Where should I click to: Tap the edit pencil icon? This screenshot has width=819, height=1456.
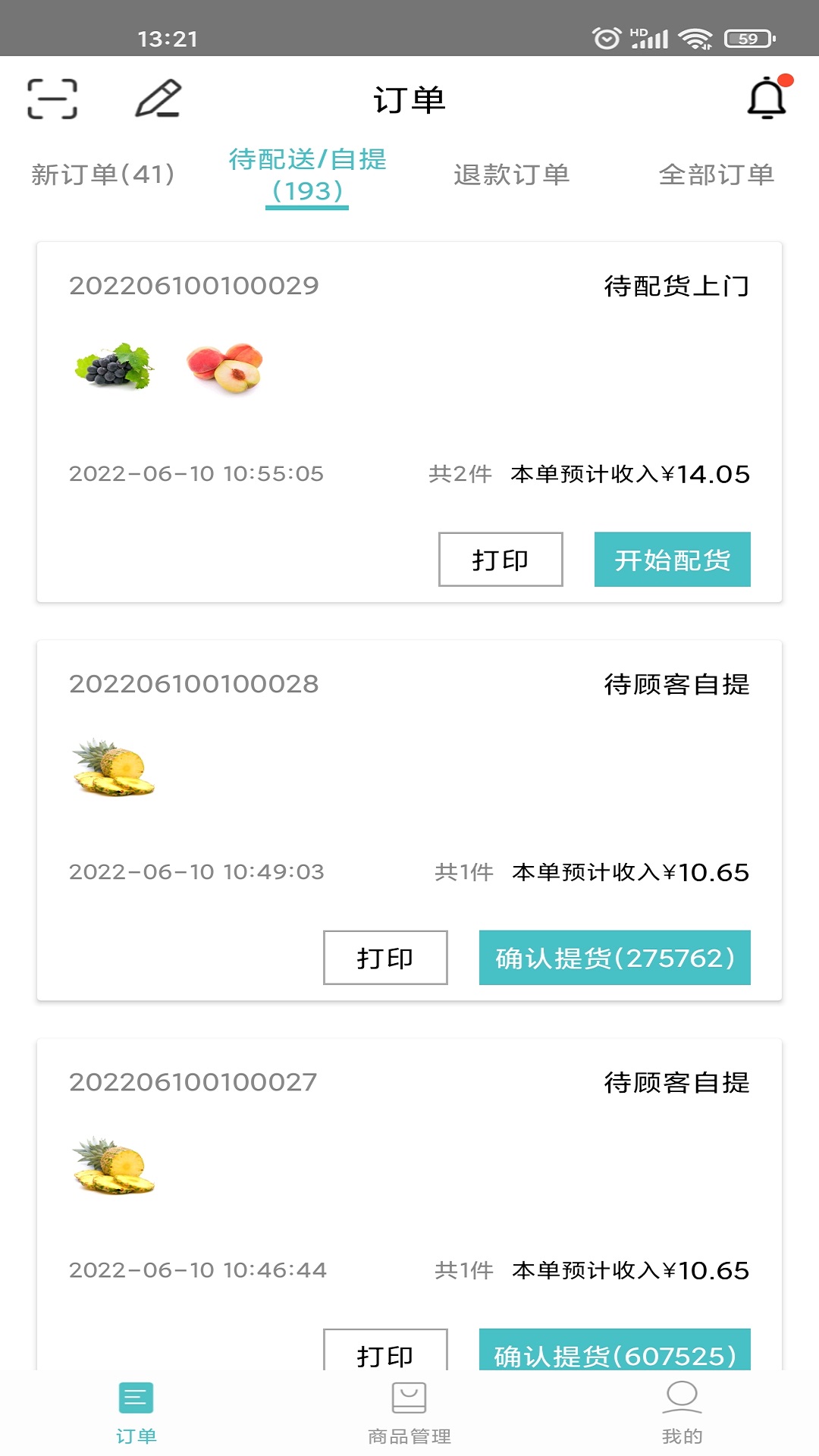158,99
